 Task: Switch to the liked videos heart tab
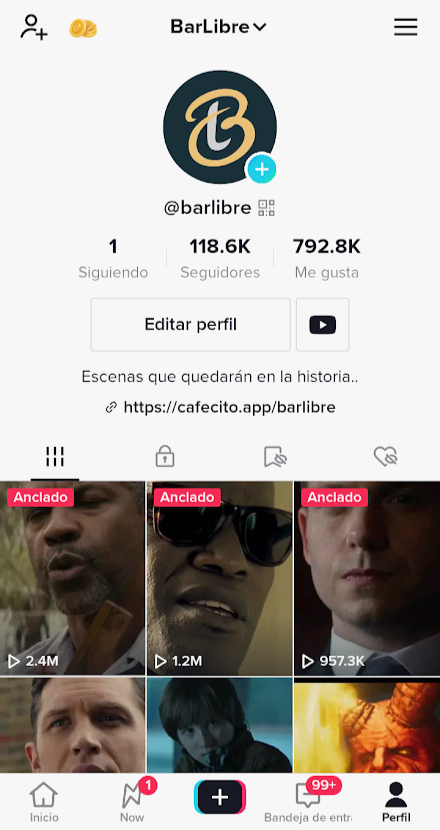(x=385, y=456)
